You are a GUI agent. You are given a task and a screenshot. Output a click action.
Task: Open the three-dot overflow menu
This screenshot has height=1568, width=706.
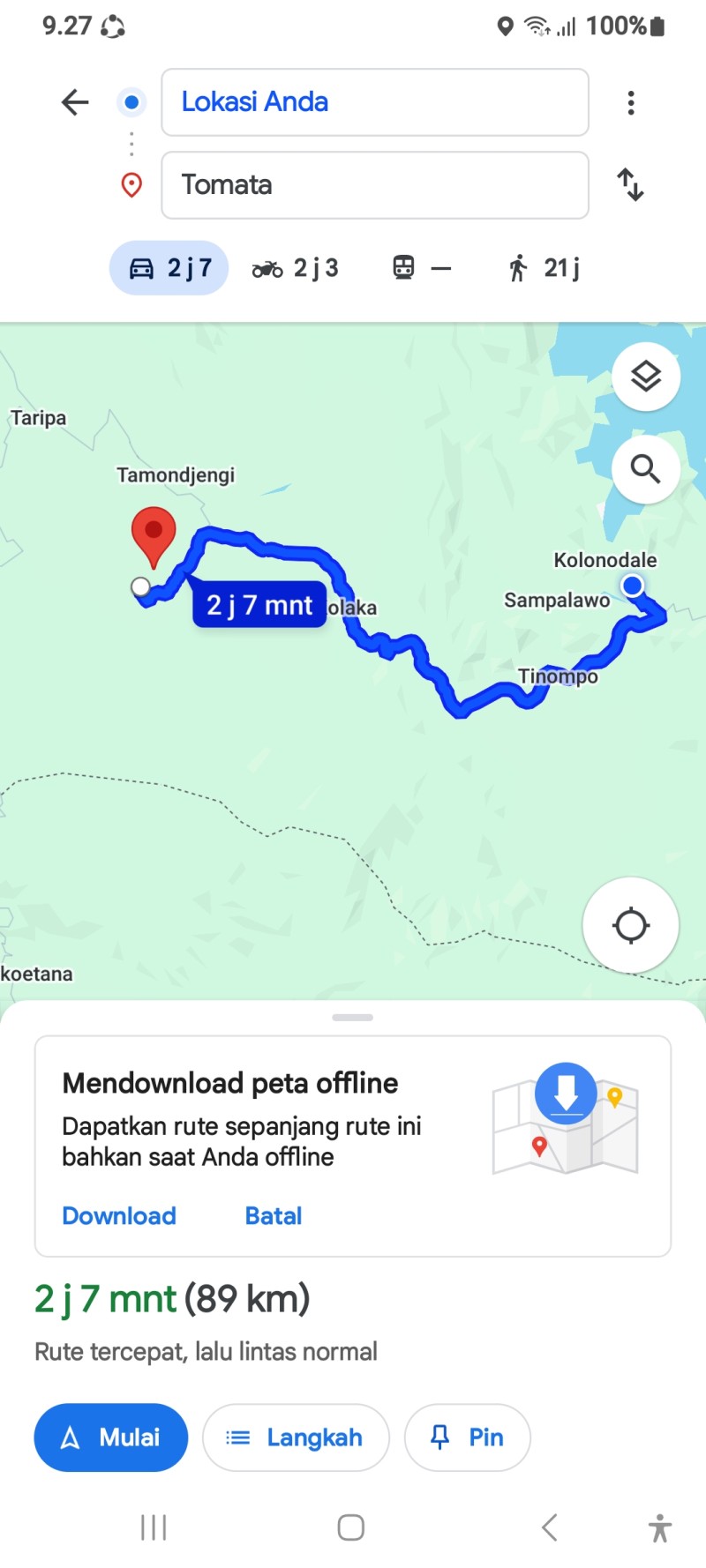pyautogui.click(x=630, y=102)
